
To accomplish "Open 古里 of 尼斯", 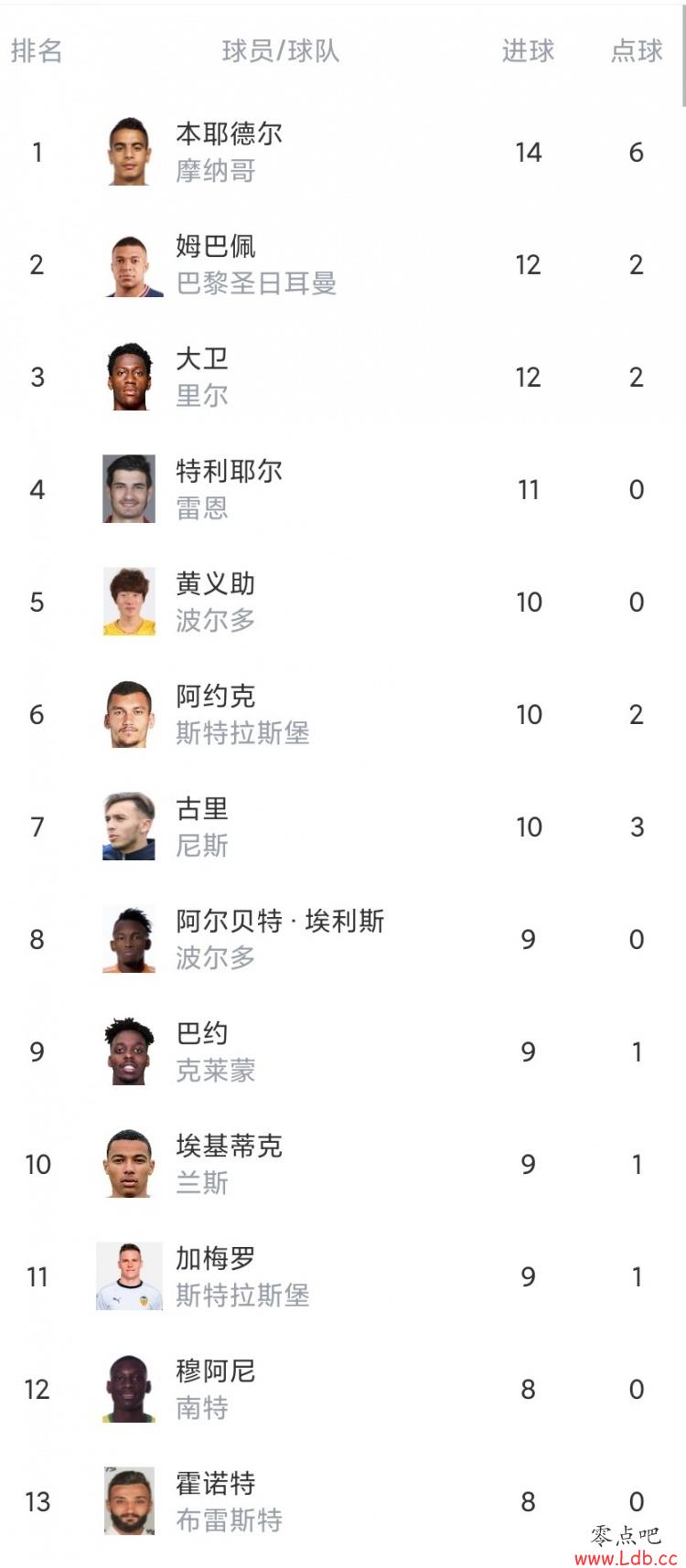I will 343,827.
